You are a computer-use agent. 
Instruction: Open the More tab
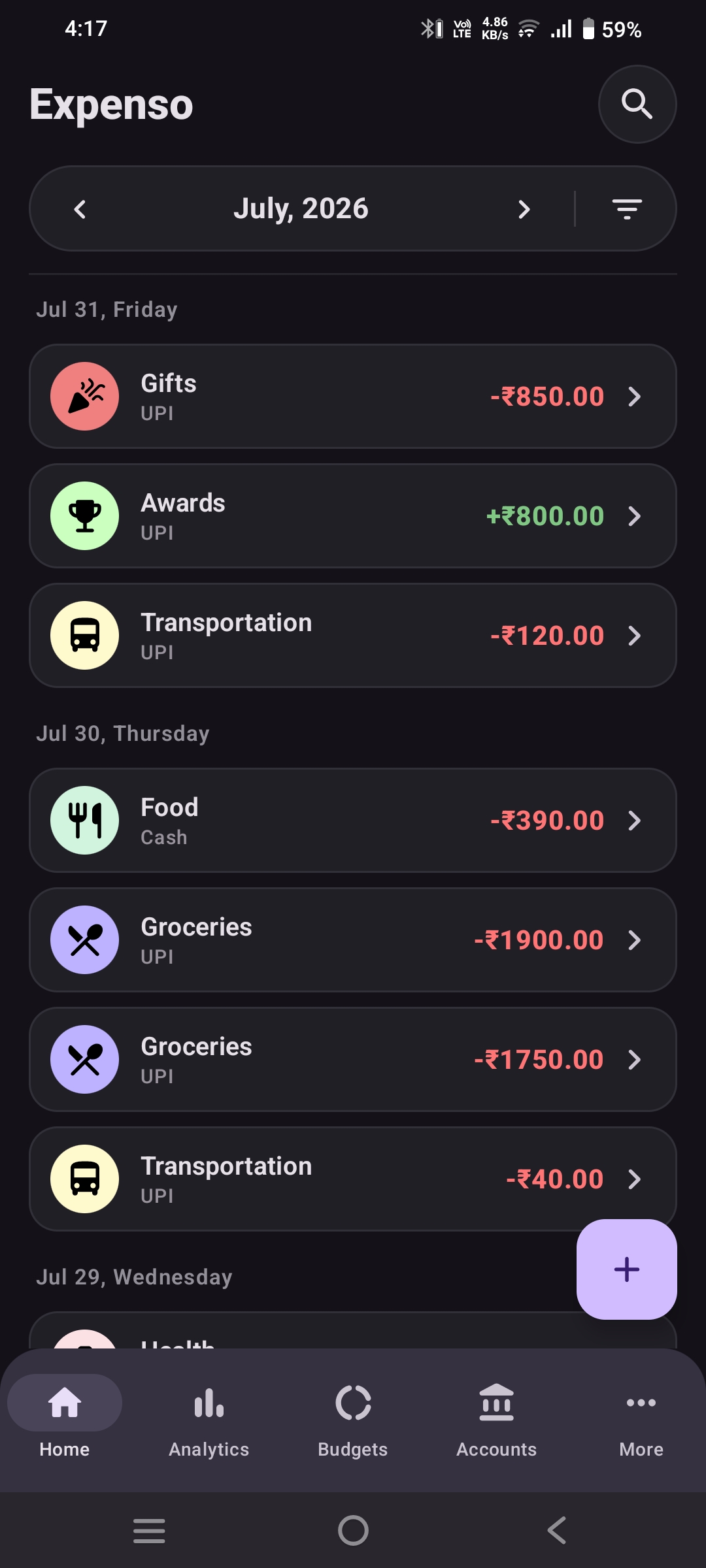641,1418
